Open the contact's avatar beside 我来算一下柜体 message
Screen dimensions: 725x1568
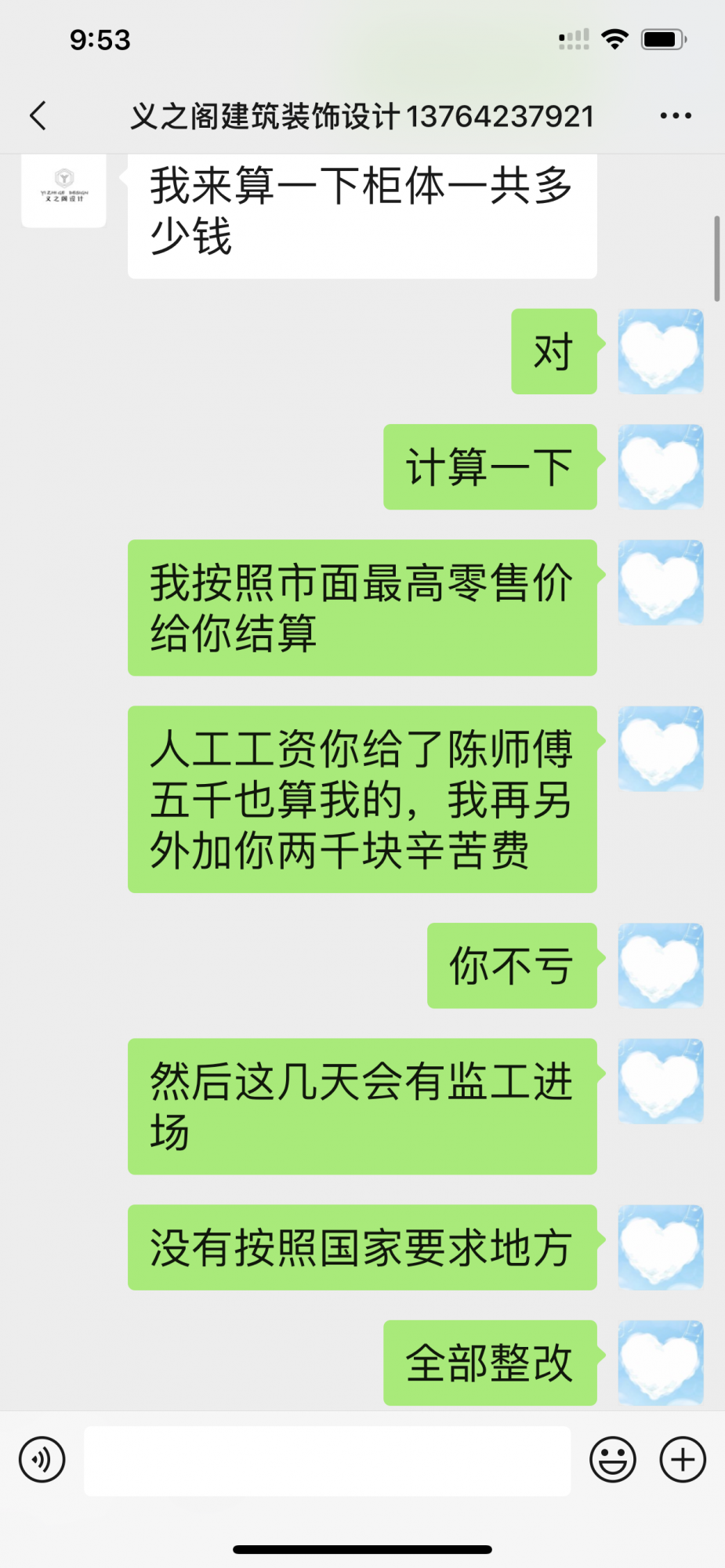63,191
